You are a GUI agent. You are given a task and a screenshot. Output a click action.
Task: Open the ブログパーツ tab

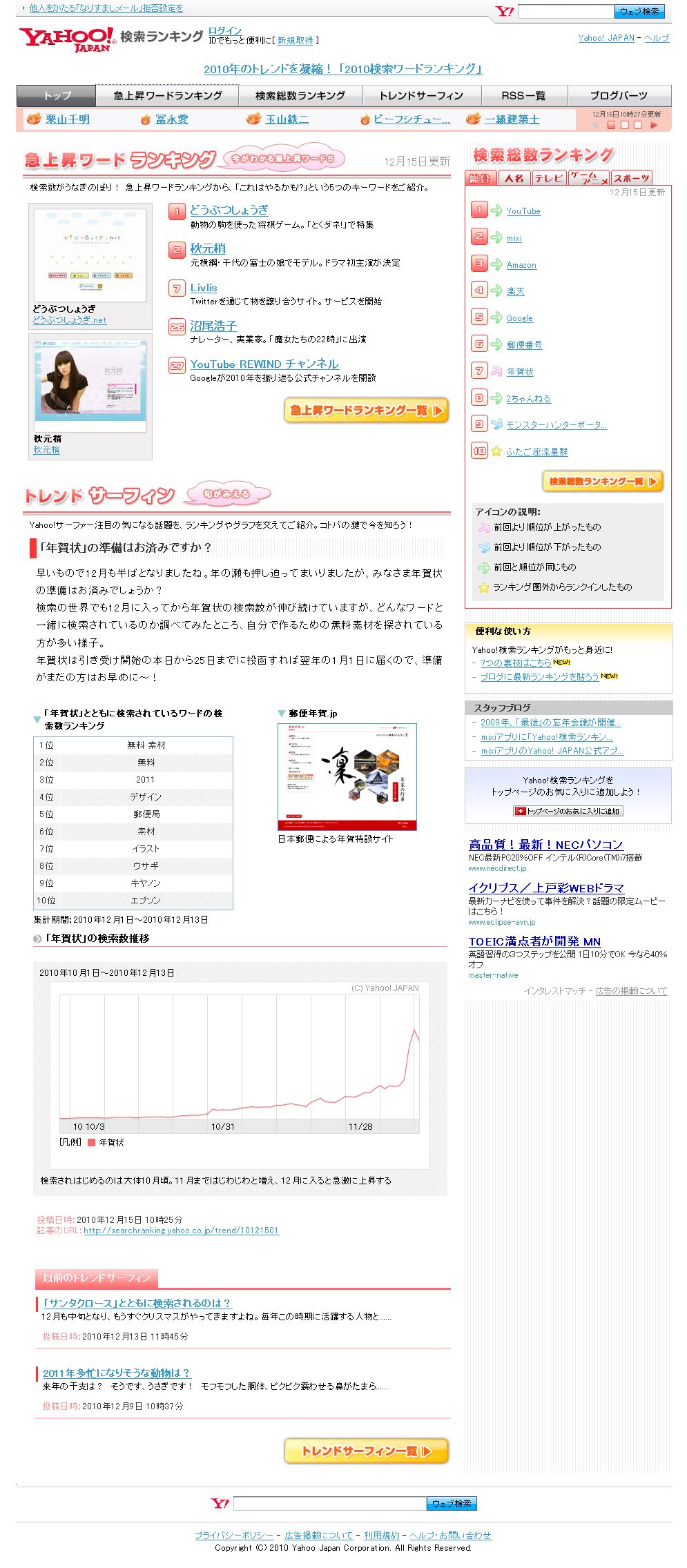click(619, 95)
